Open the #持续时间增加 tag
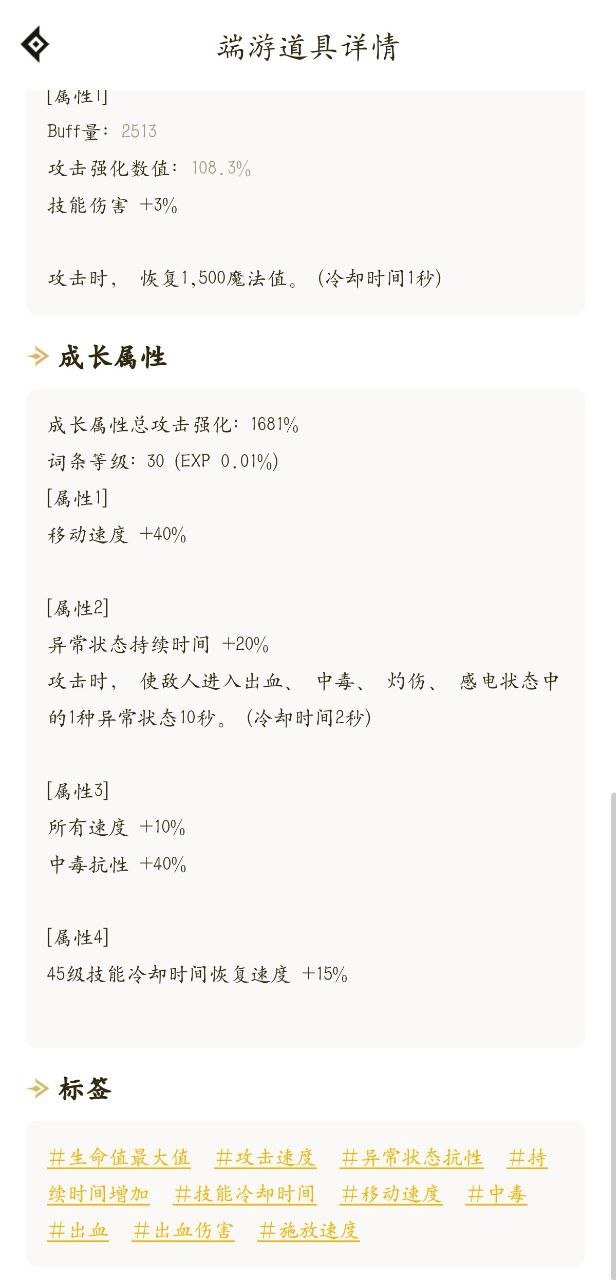The height and width of the screenshot is (1280, 616). pos(98,1194)
